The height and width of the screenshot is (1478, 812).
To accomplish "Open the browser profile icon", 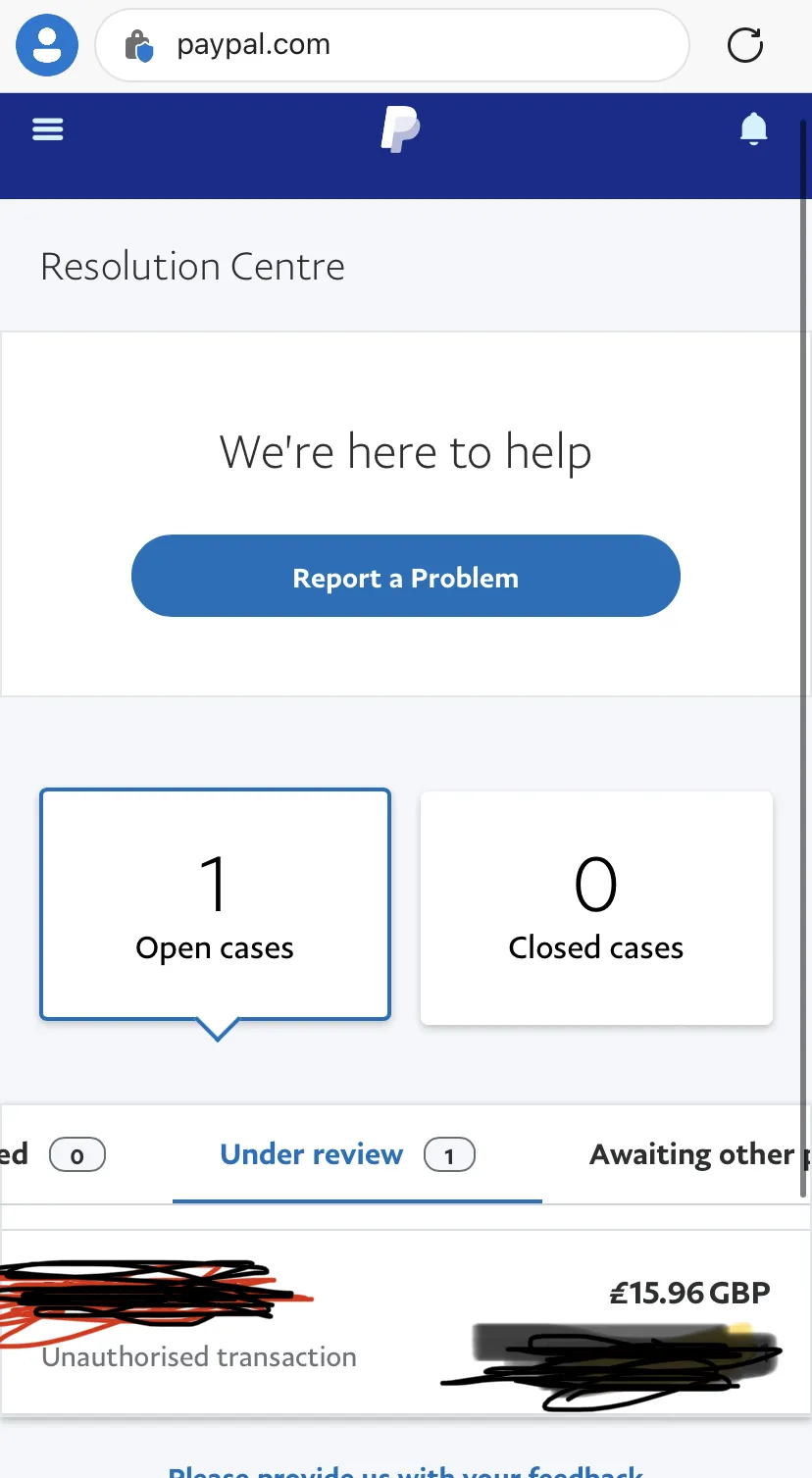I will click(x=46, y=45).
